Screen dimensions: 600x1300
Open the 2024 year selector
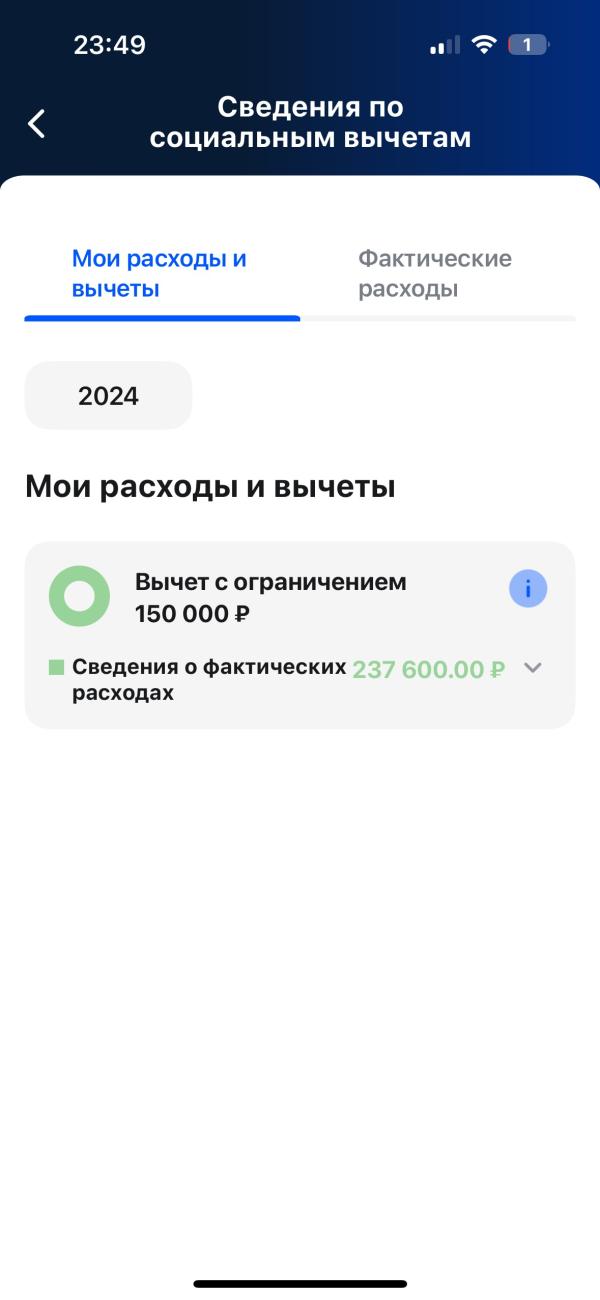(108, 396)
